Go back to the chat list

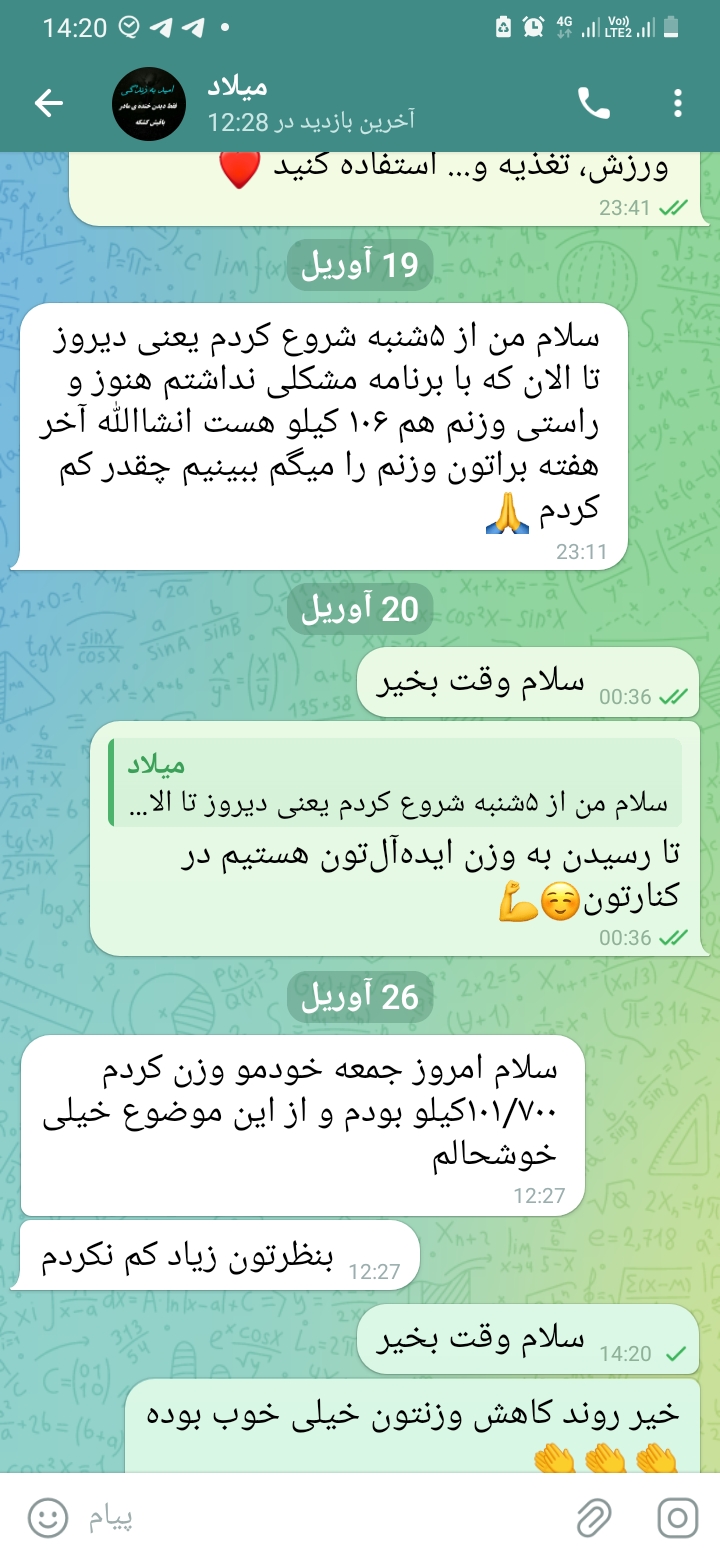point(49,103)
